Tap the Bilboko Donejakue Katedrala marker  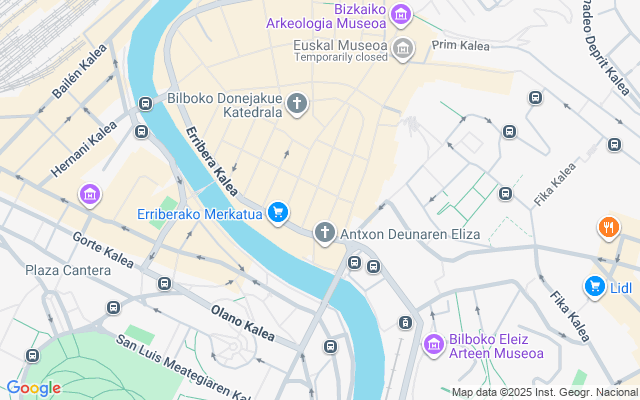(297, 103)
